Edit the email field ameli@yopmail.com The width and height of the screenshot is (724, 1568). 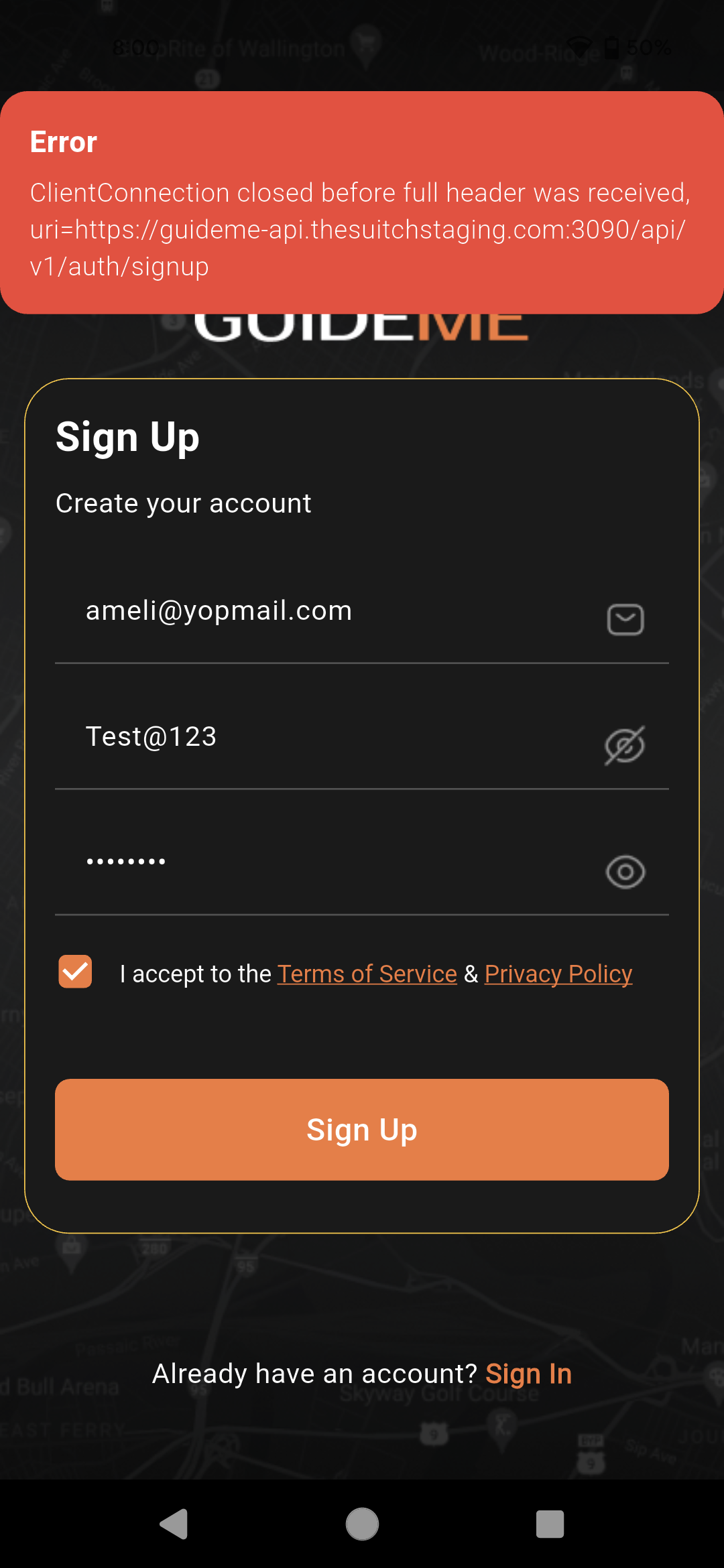point(322,611)
